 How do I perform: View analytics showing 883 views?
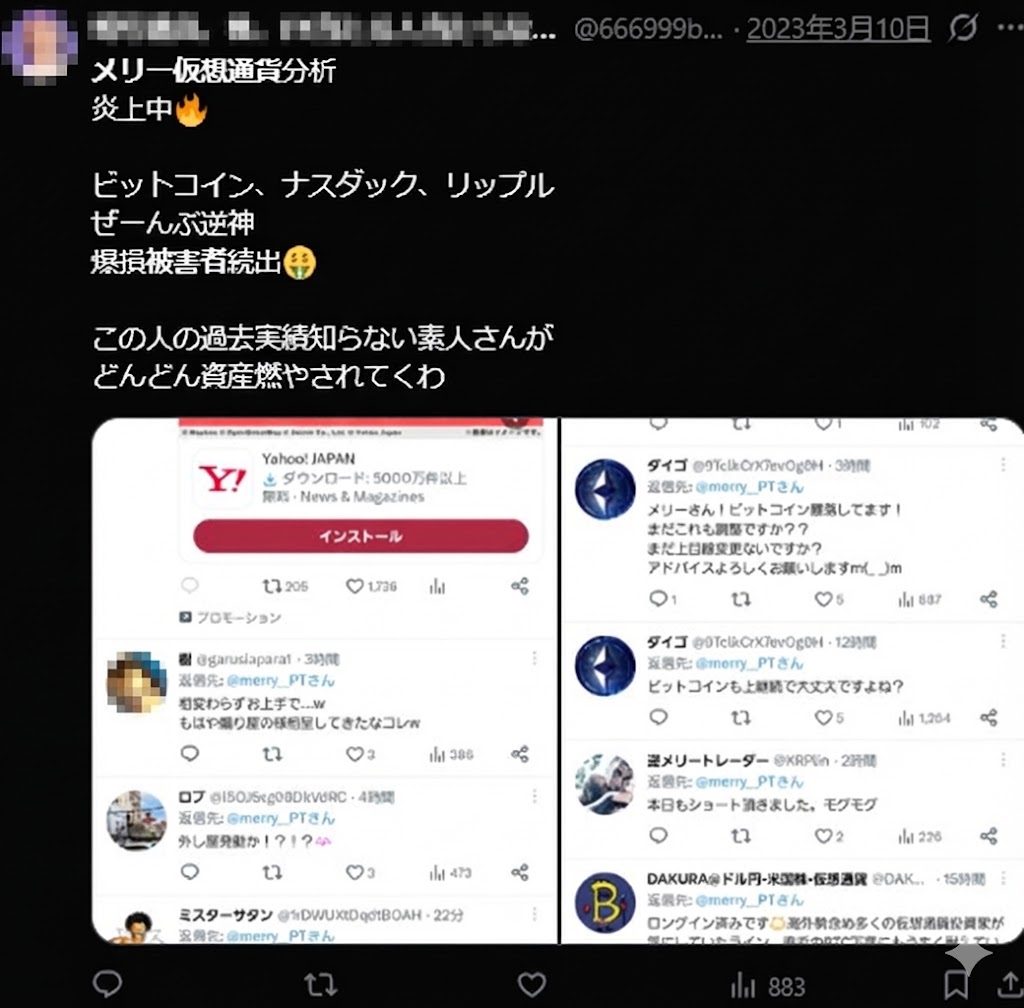(x=768, y=986)
